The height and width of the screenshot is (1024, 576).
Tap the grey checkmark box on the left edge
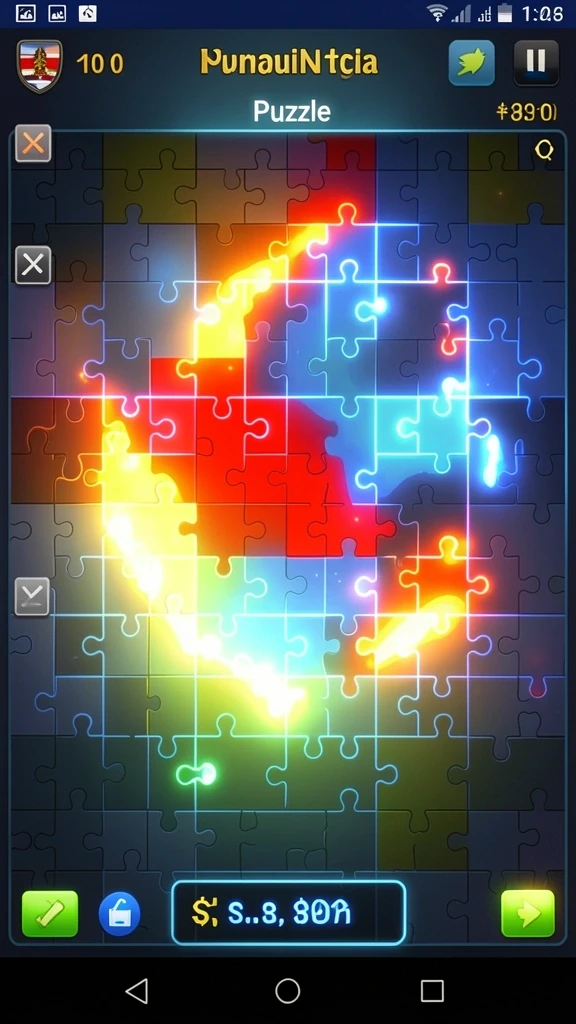tap(32, 596)
